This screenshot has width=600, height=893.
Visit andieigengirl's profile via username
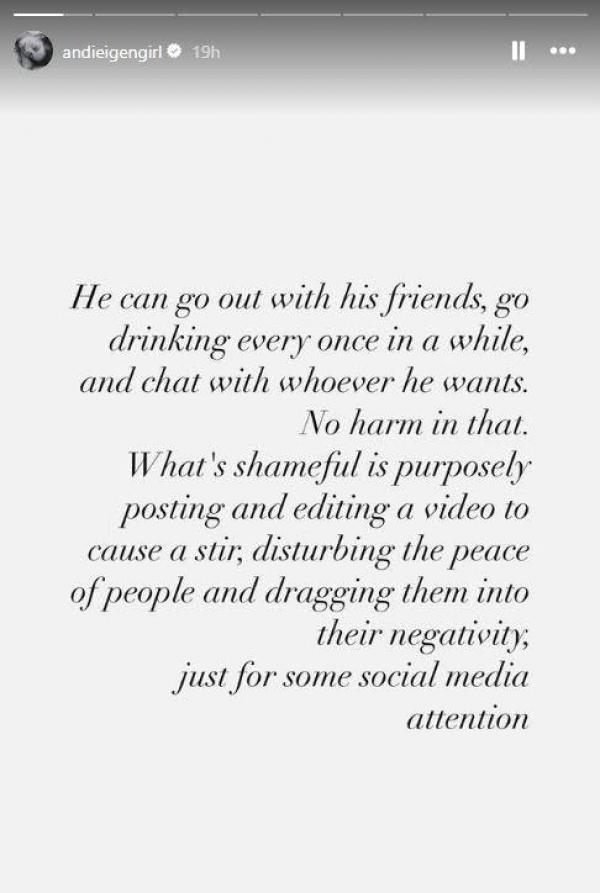click(113, 50)
